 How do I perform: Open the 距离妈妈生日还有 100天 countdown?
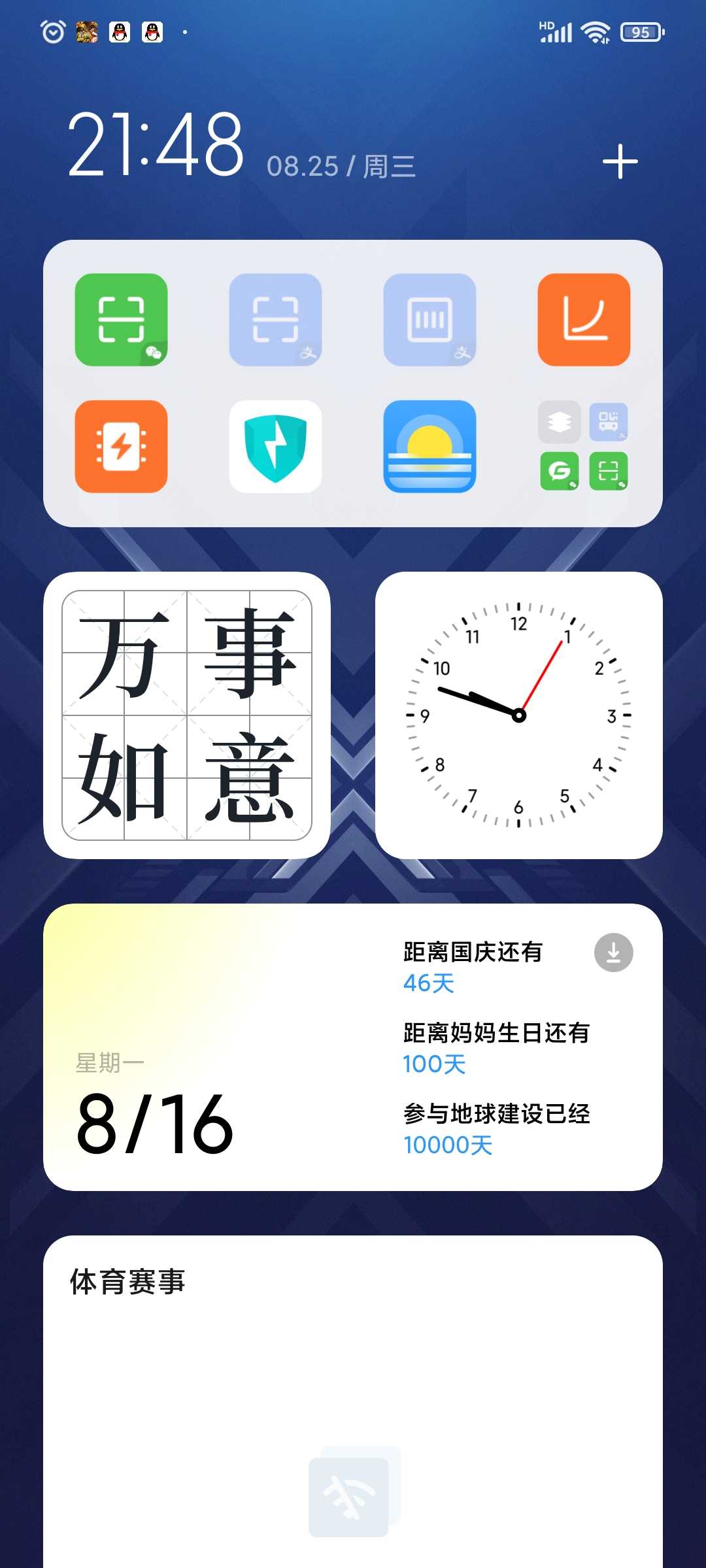(x=496, y=1048)
